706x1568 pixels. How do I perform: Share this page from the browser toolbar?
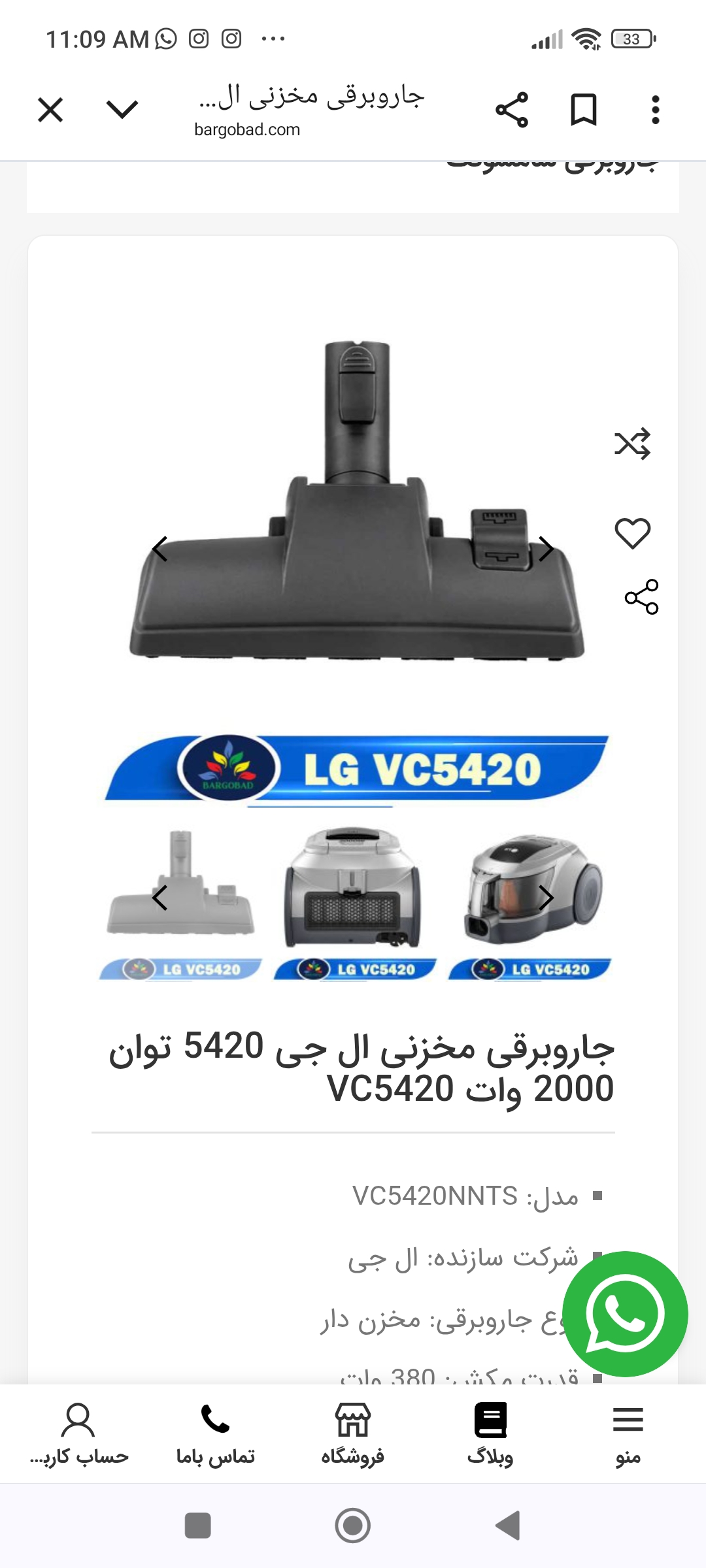(x=511, y=110)
